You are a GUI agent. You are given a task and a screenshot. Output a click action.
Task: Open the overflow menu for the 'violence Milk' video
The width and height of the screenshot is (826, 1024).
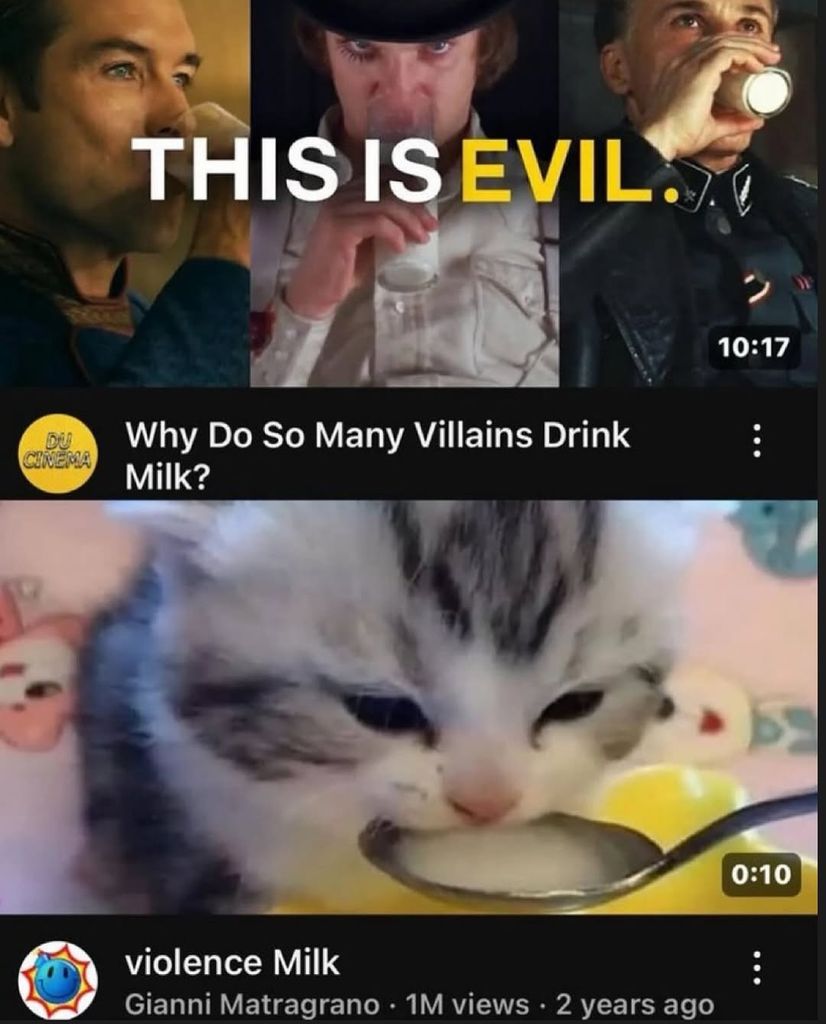(x=757, y=967)
